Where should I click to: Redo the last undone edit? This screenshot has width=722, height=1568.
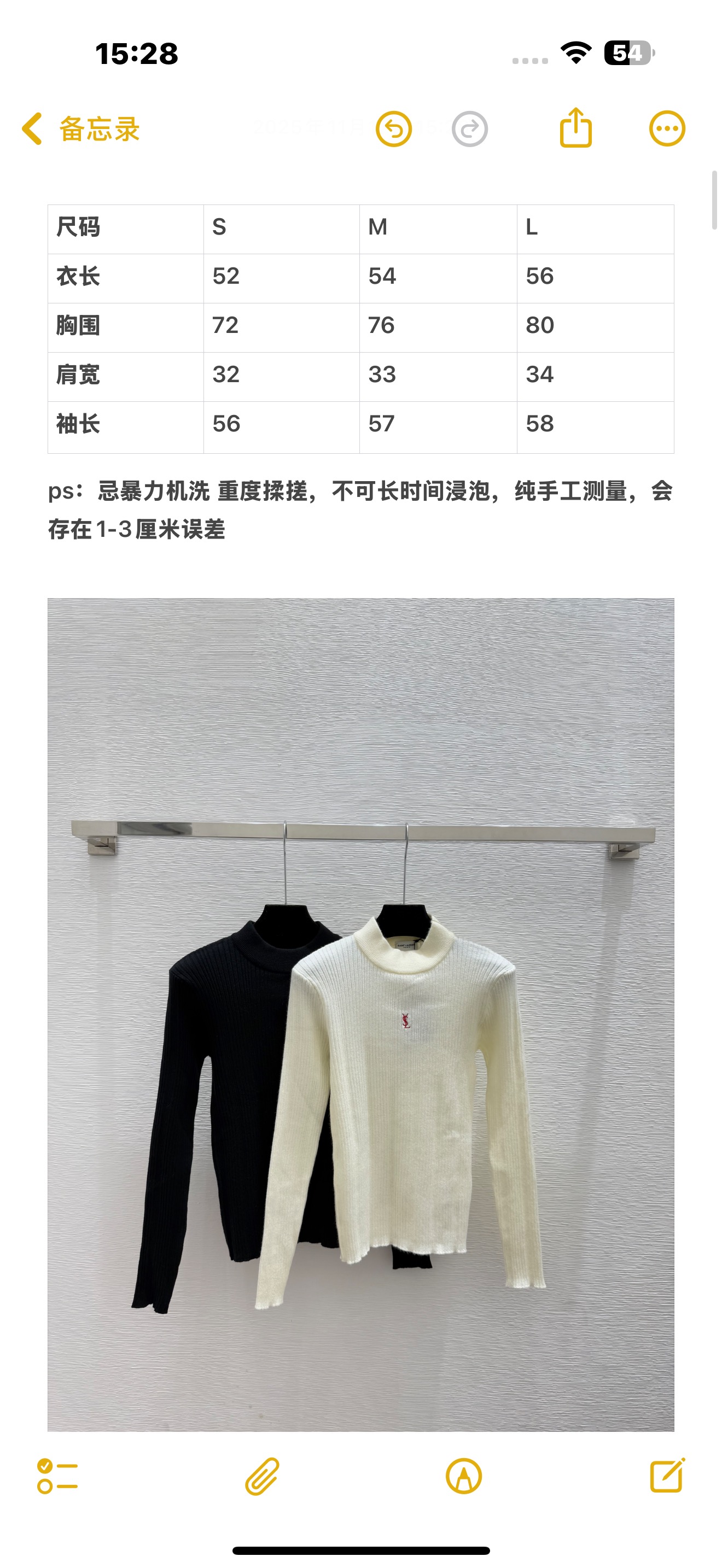click(x=469, y=129)
